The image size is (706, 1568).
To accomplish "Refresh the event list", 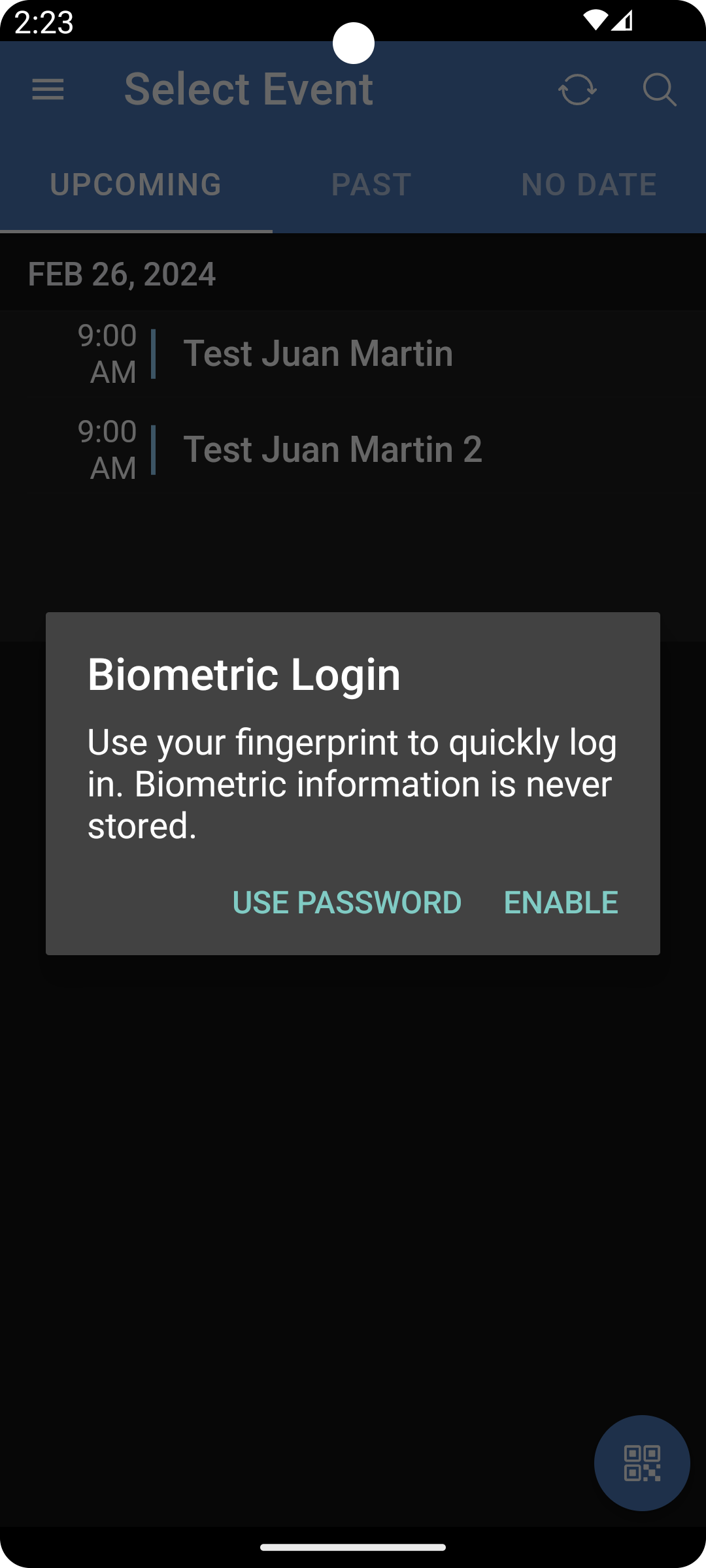I will (x=578, y=89).
